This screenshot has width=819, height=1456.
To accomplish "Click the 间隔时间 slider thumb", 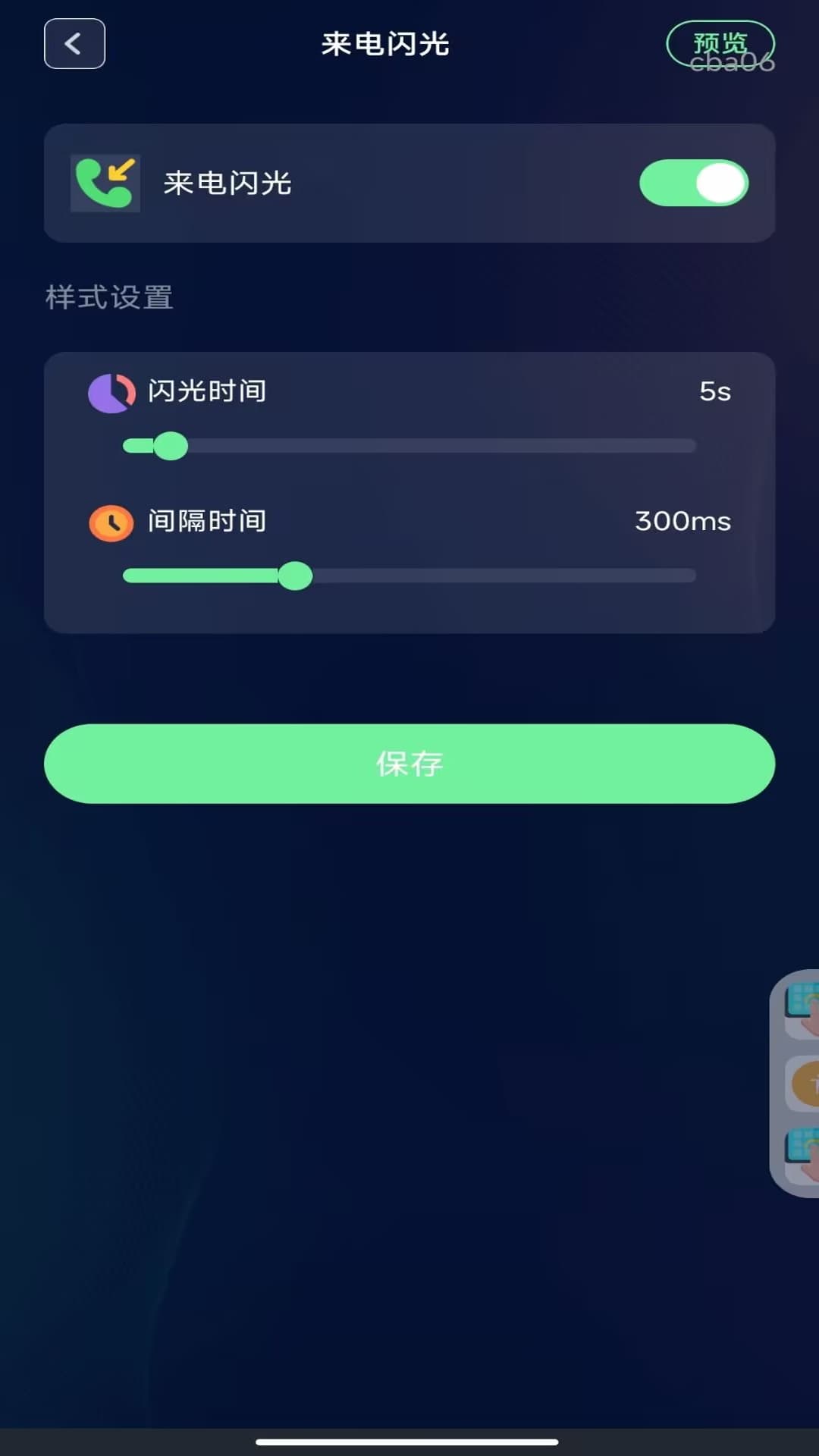I will [x=297, y=576].
